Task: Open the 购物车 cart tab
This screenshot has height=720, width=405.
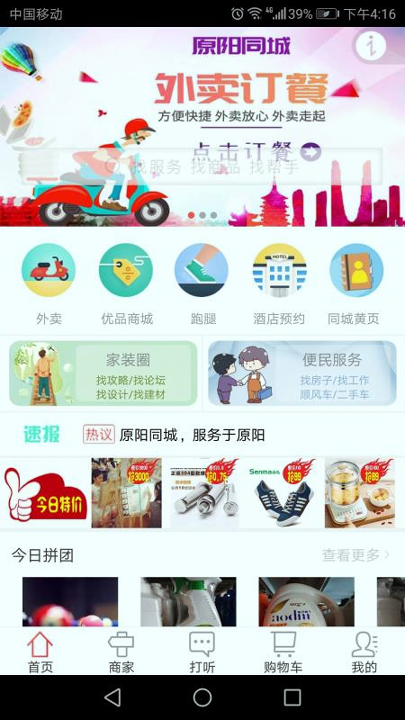Action: 283,652
